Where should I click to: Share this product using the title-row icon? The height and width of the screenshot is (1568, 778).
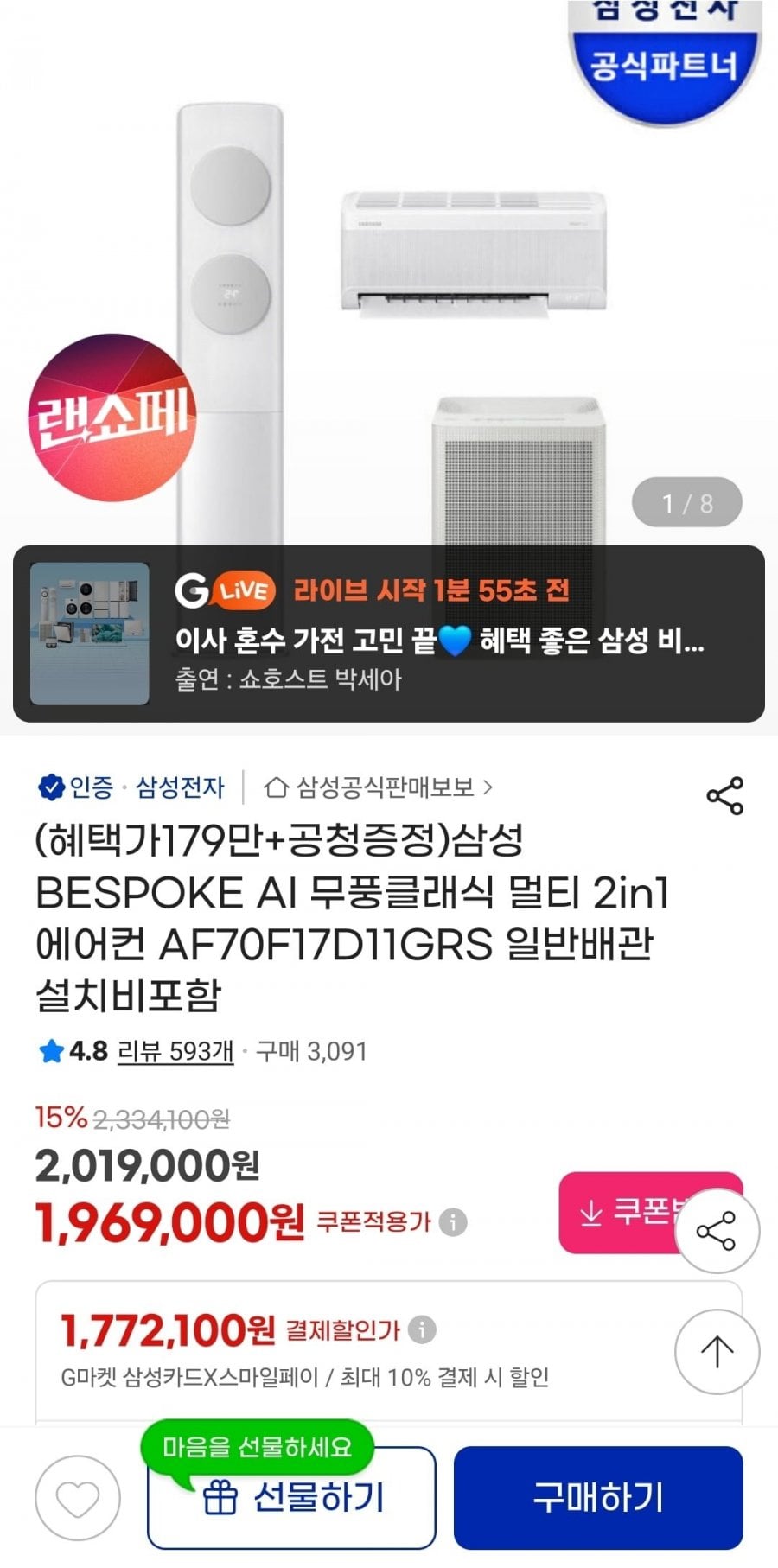point(724,795)
